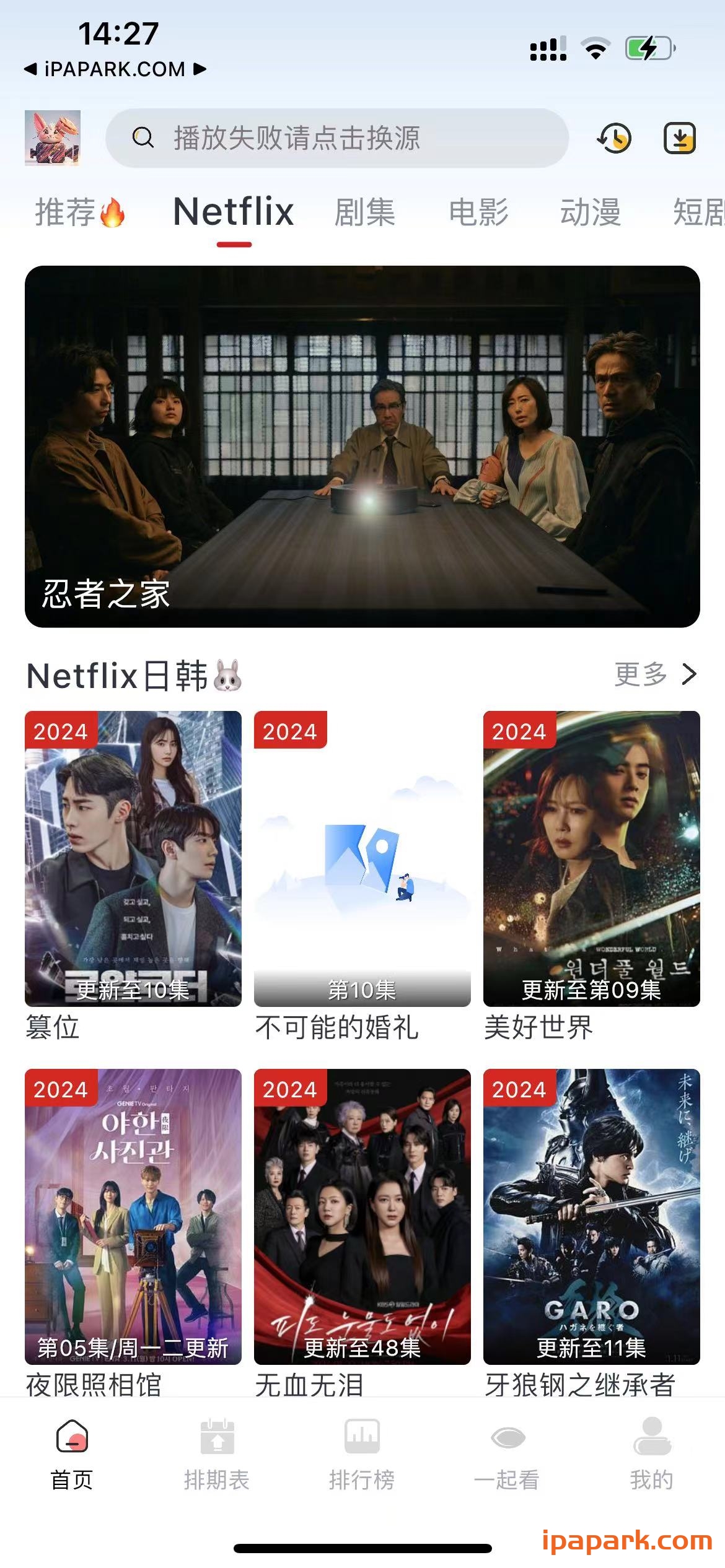The width and height of the screenshot is (725, 1568).
Task: Open the download manager icon
Action: [x=680, y=139]
